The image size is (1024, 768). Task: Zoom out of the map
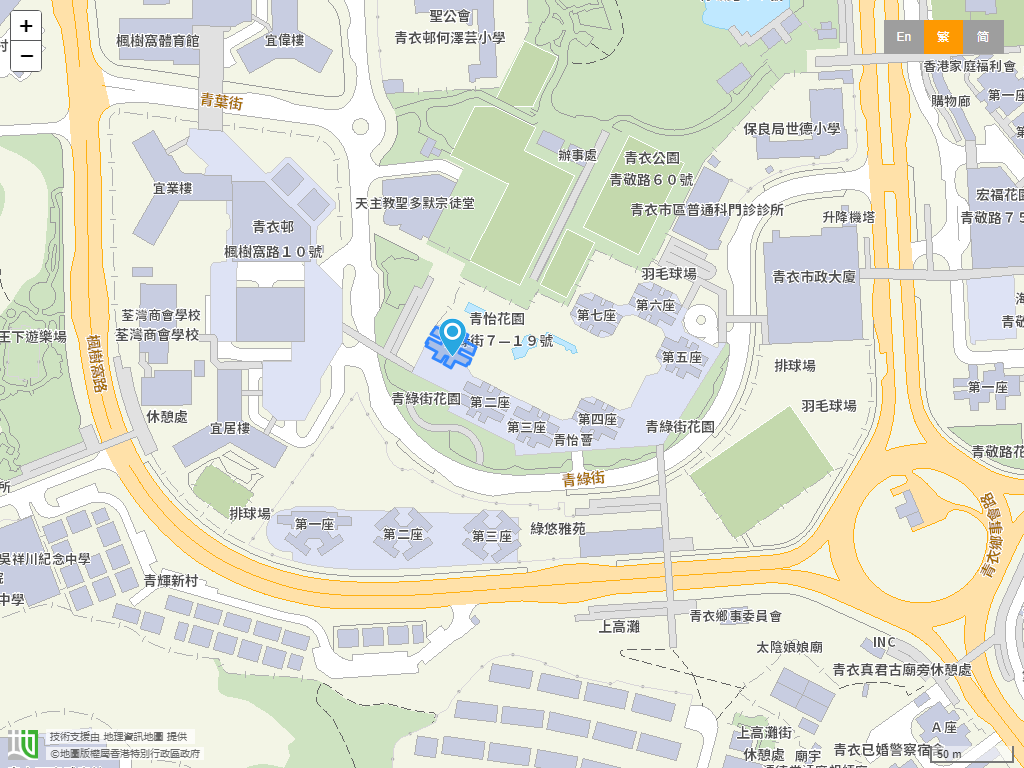point(26,56)
